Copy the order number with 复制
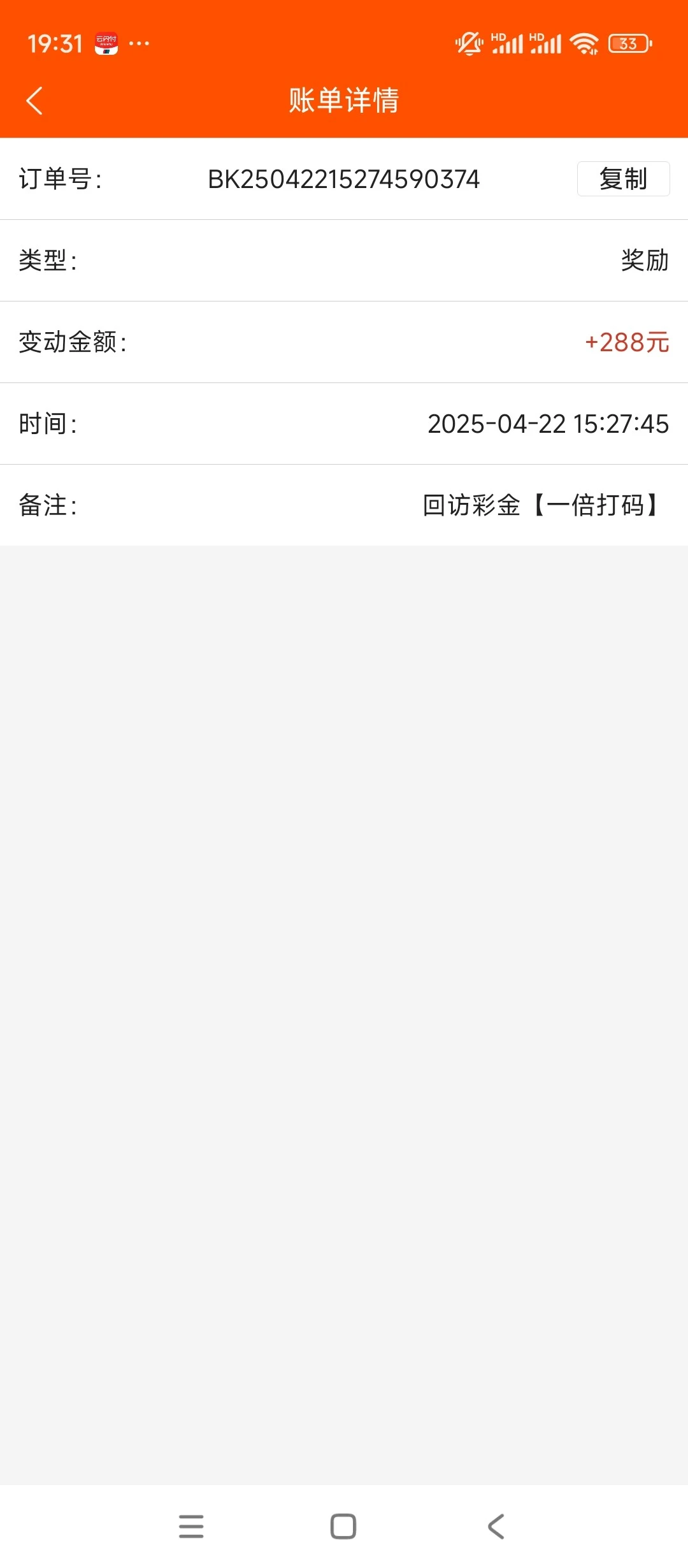Viewport: 688px width, 1568px height. [x=622, y=179]
